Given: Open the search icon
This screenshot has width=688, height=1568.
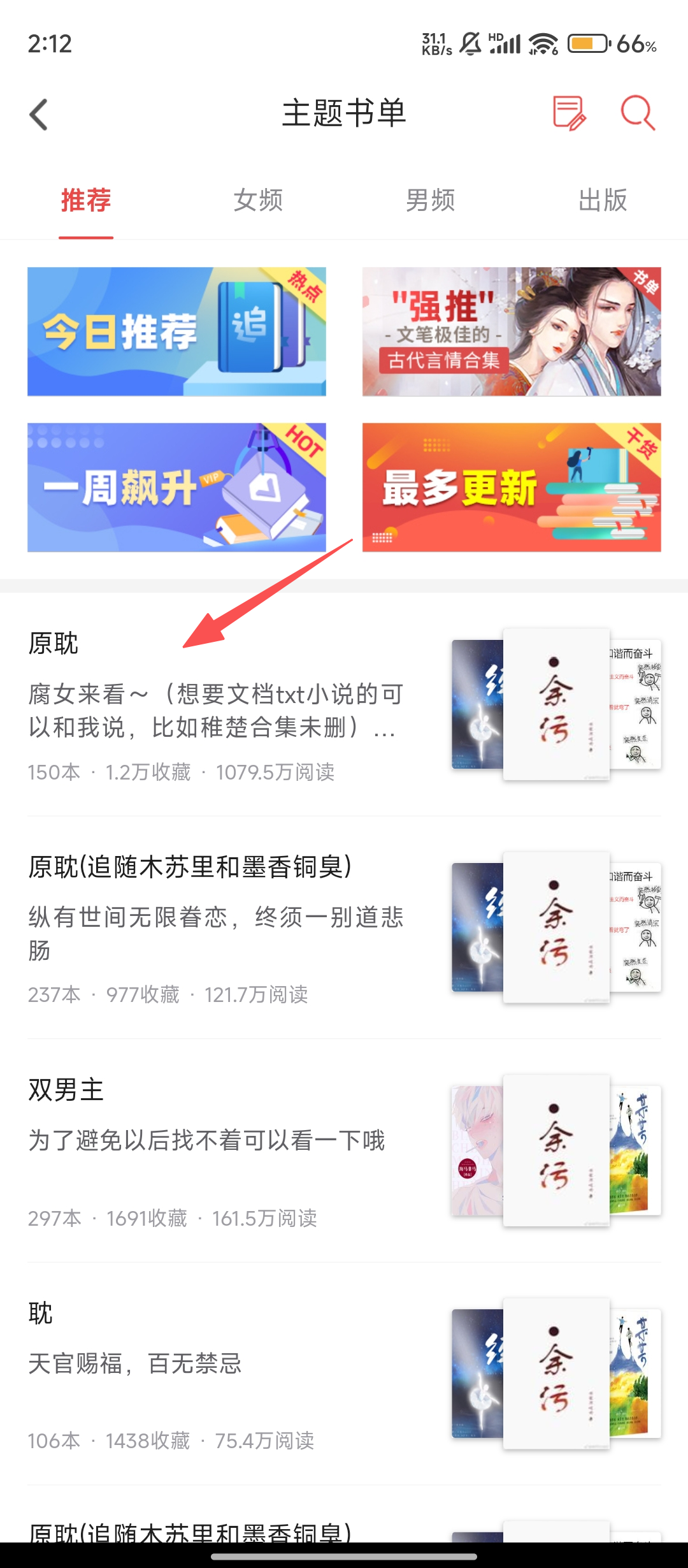Looking at the screenshot, I should 638,113.
